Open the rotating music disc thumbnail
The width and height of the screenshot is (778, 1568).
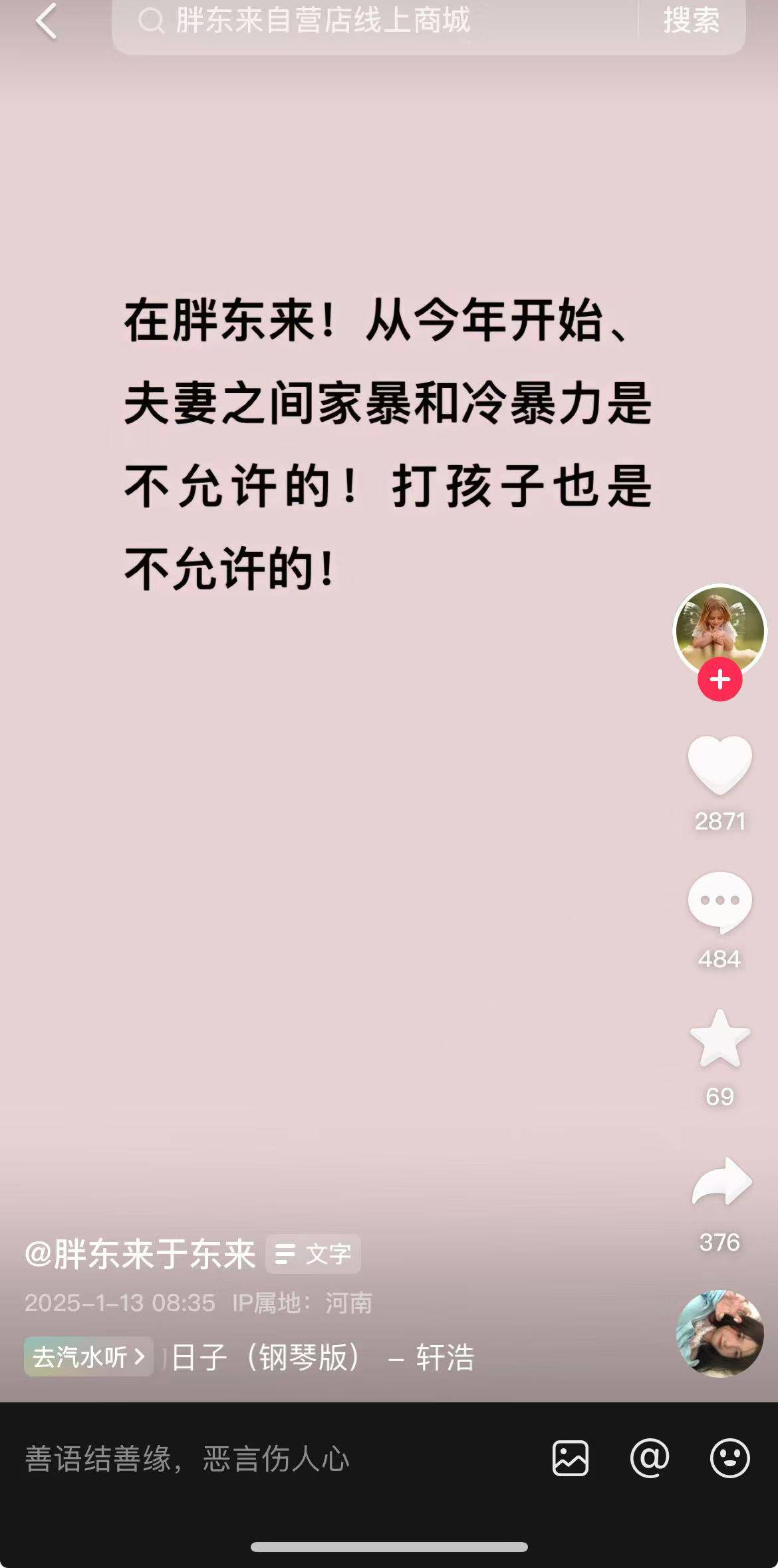coord(719,1333)
